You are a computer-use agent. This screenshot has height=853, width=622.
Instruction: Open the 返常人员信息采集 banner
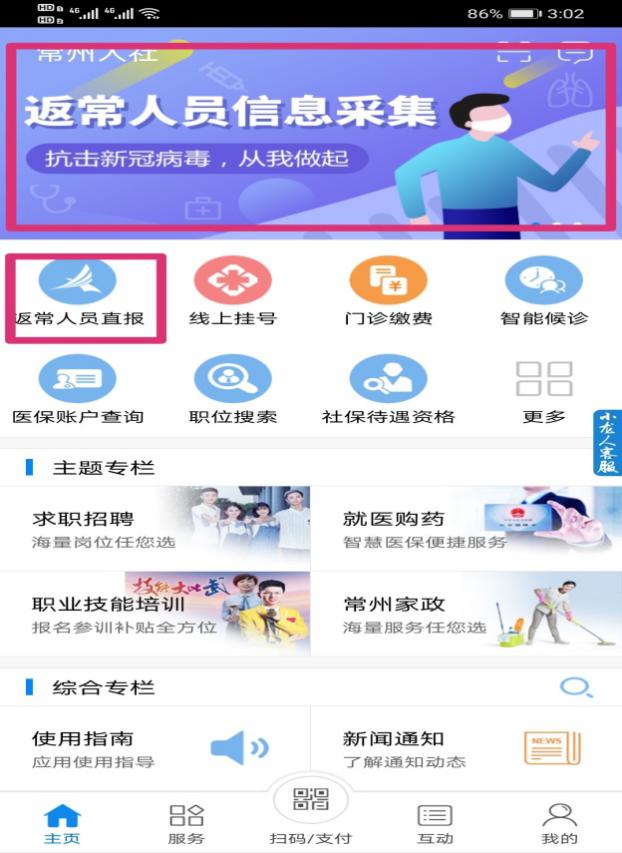[x=310, y=135]
